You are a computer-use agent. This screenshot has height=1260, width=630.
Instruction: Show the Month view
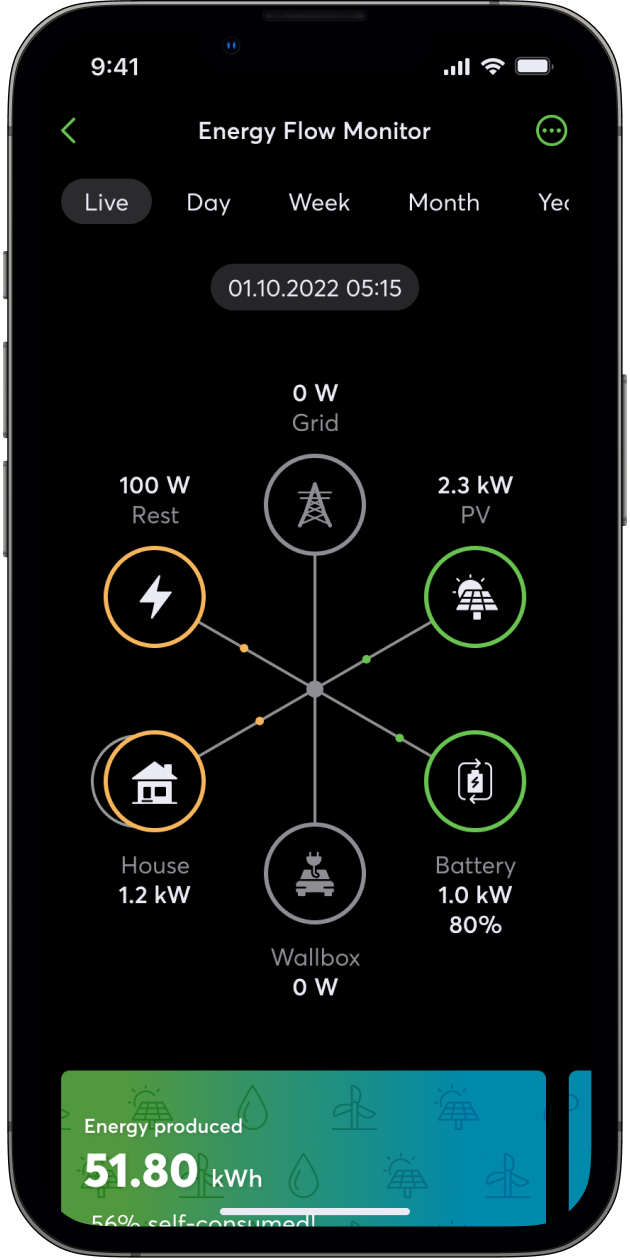tap(443, 202)
